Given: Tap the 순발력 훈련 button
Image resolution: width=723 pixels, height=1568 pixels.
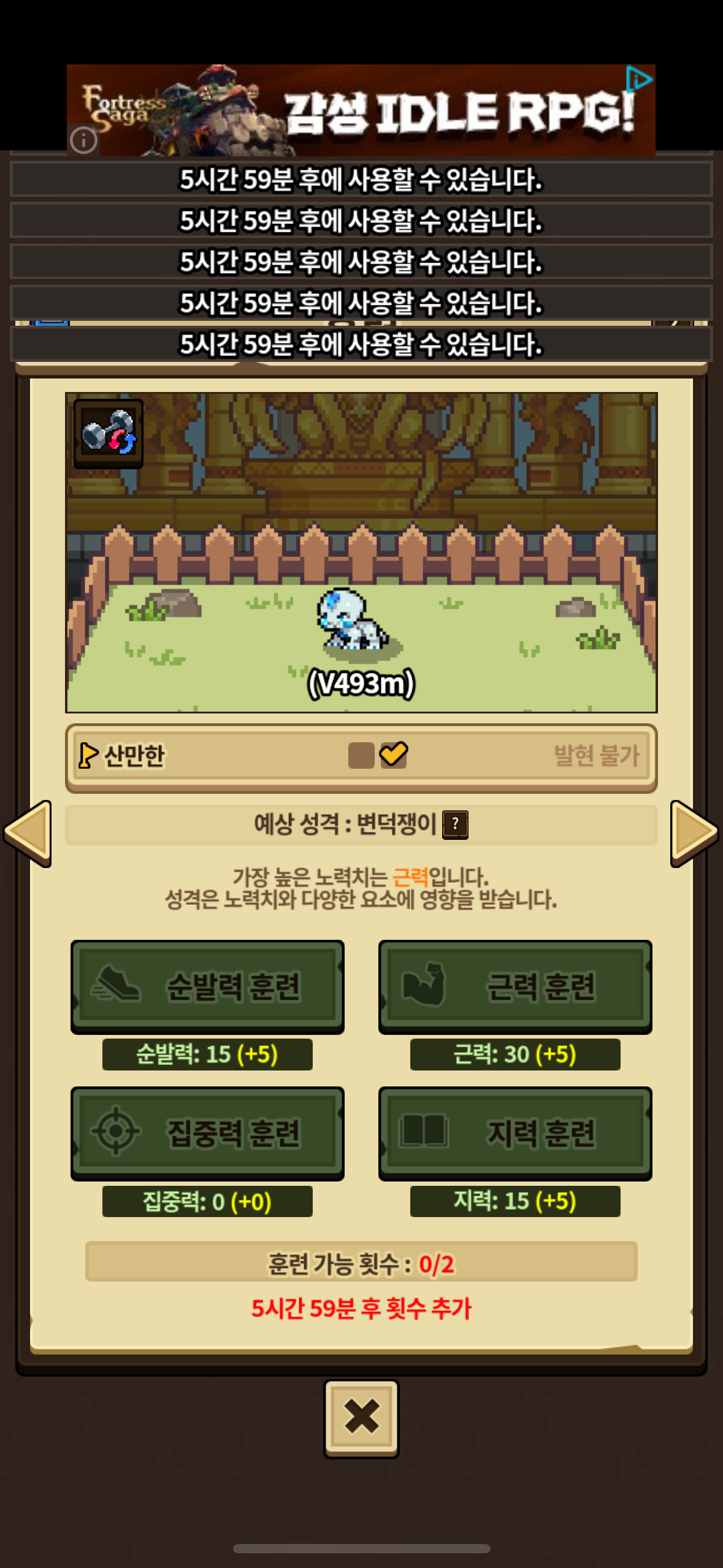Looking at the screenshot, I should [x=207, y=986].
